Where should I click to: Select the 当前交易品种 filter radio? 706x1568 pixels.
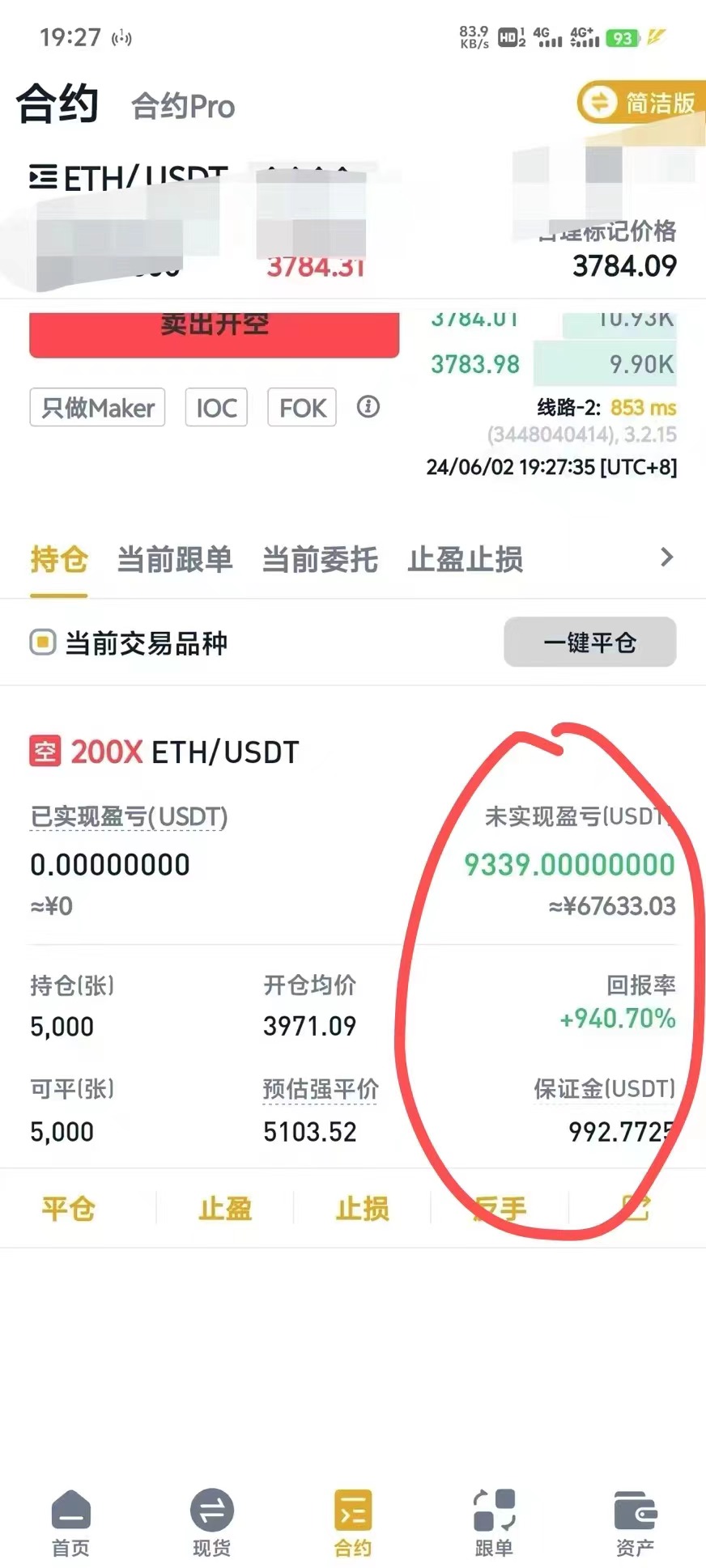[x=43, y=642]
